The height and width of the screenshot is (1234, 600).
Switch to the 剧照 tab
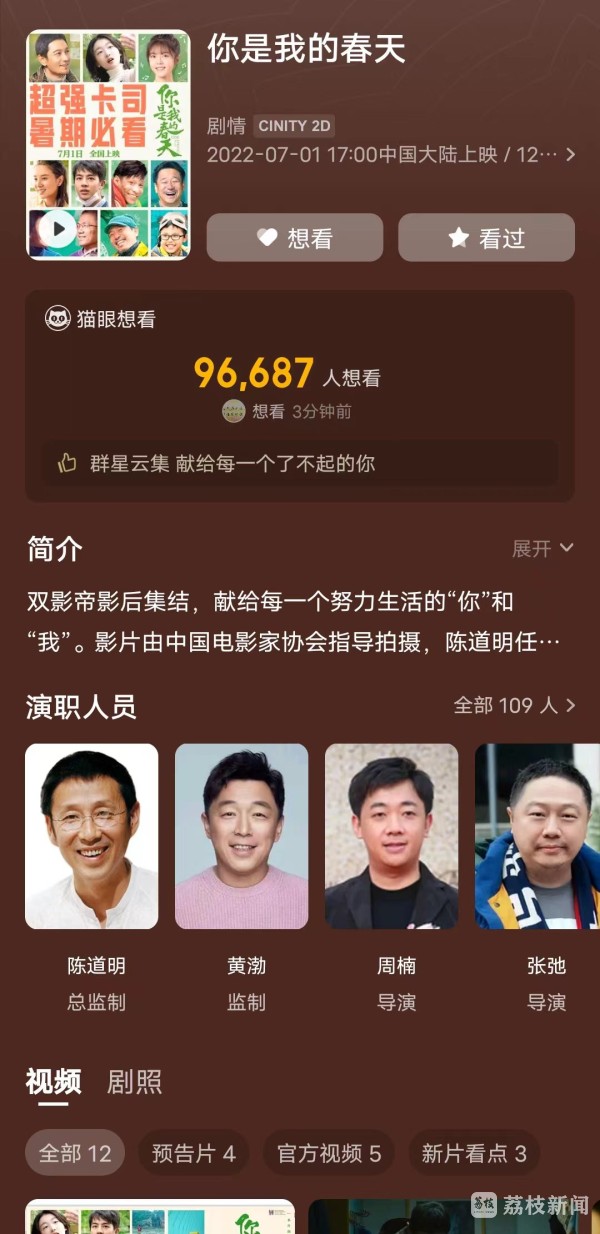pyautogui.click(x=134, y=1082)
